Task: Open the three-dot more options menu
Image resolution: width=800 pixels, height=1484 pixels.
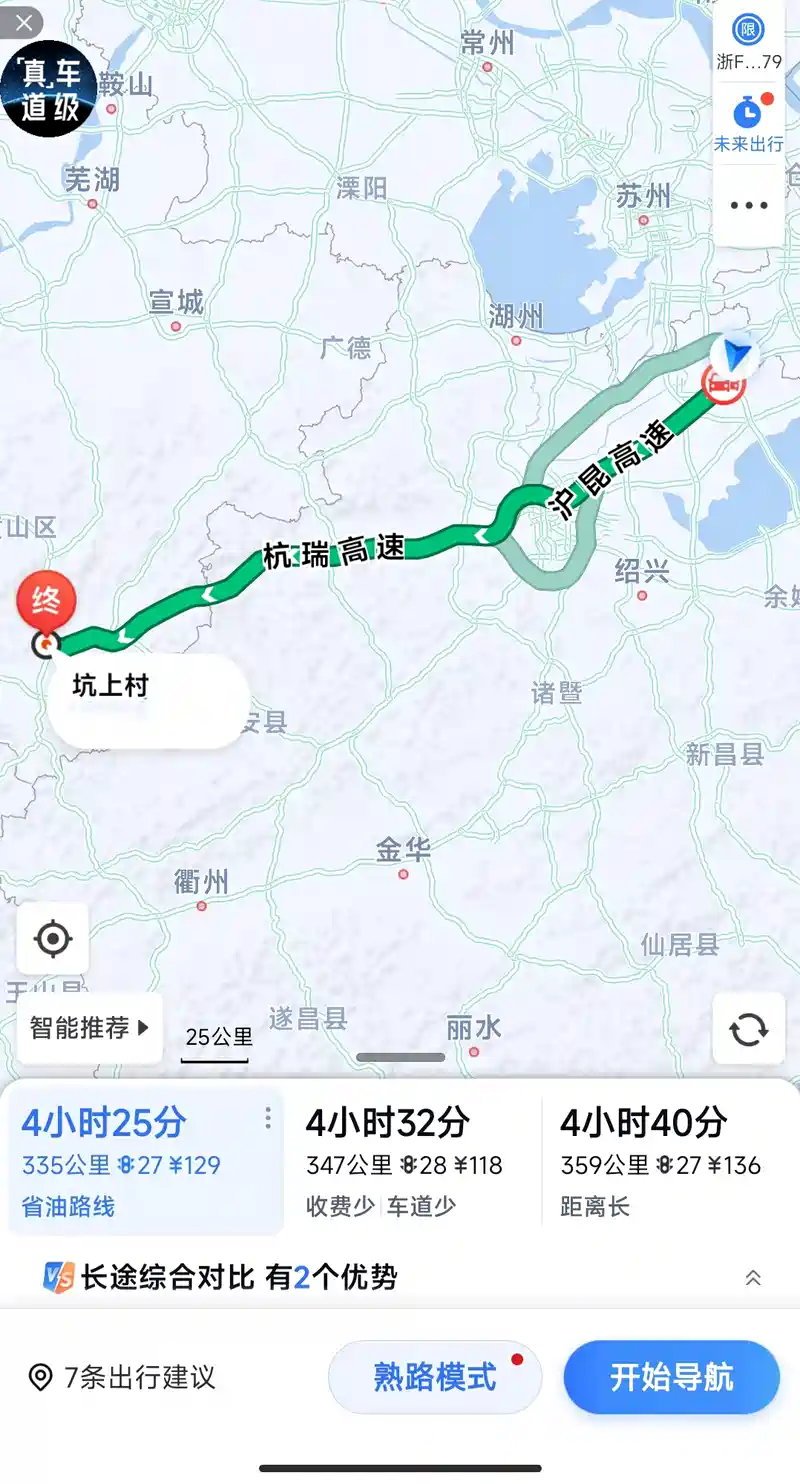Action: [748, 206]
